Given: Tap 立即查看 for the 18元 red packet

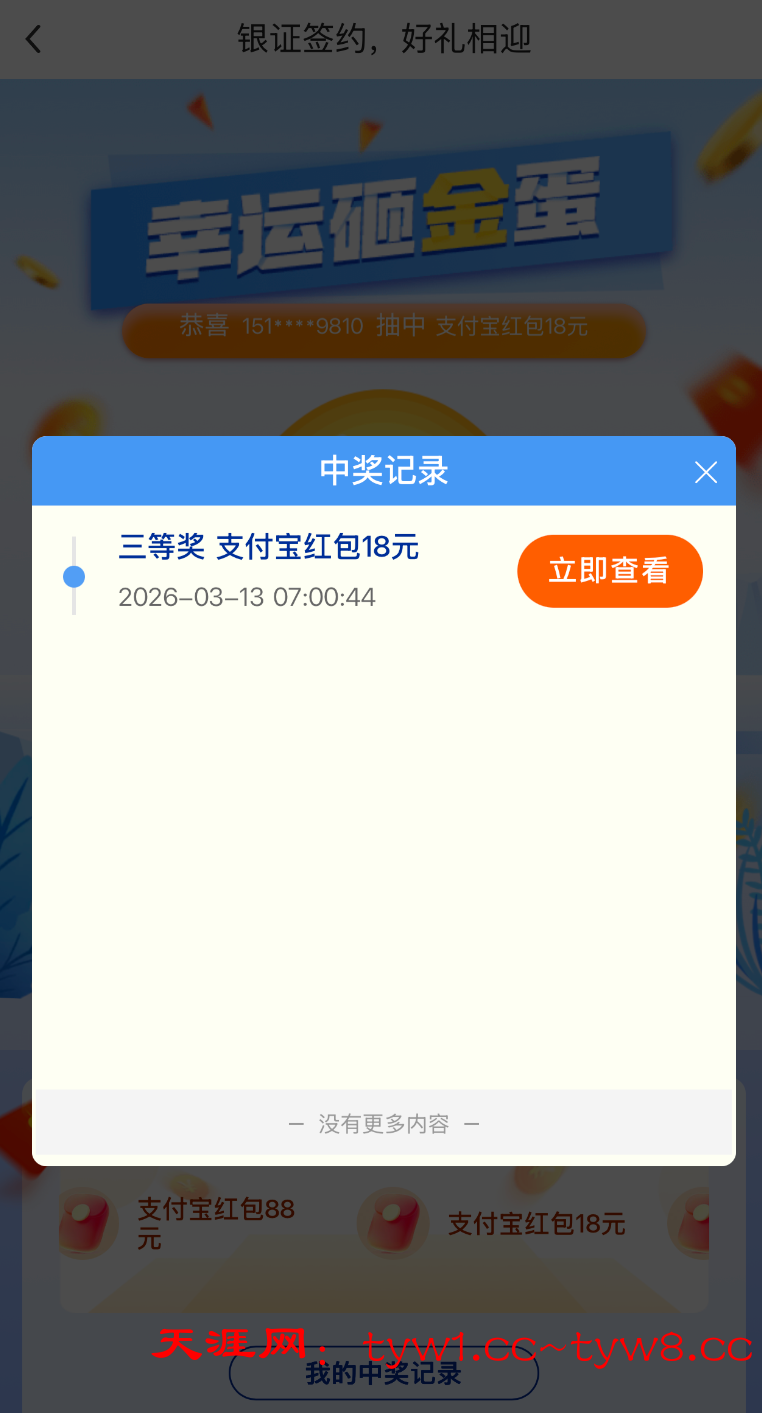Looking at the screenshot, I should [x=610, y=571].
